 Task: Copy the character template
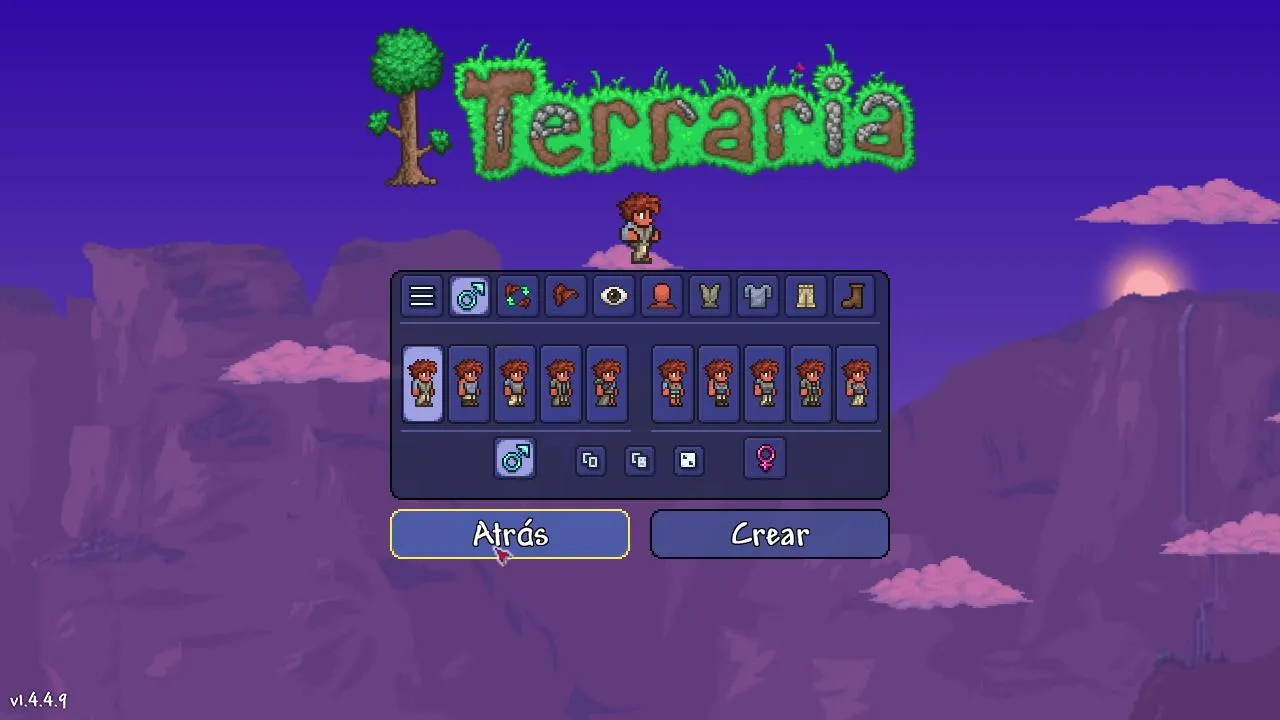click(x=590, y=460)
